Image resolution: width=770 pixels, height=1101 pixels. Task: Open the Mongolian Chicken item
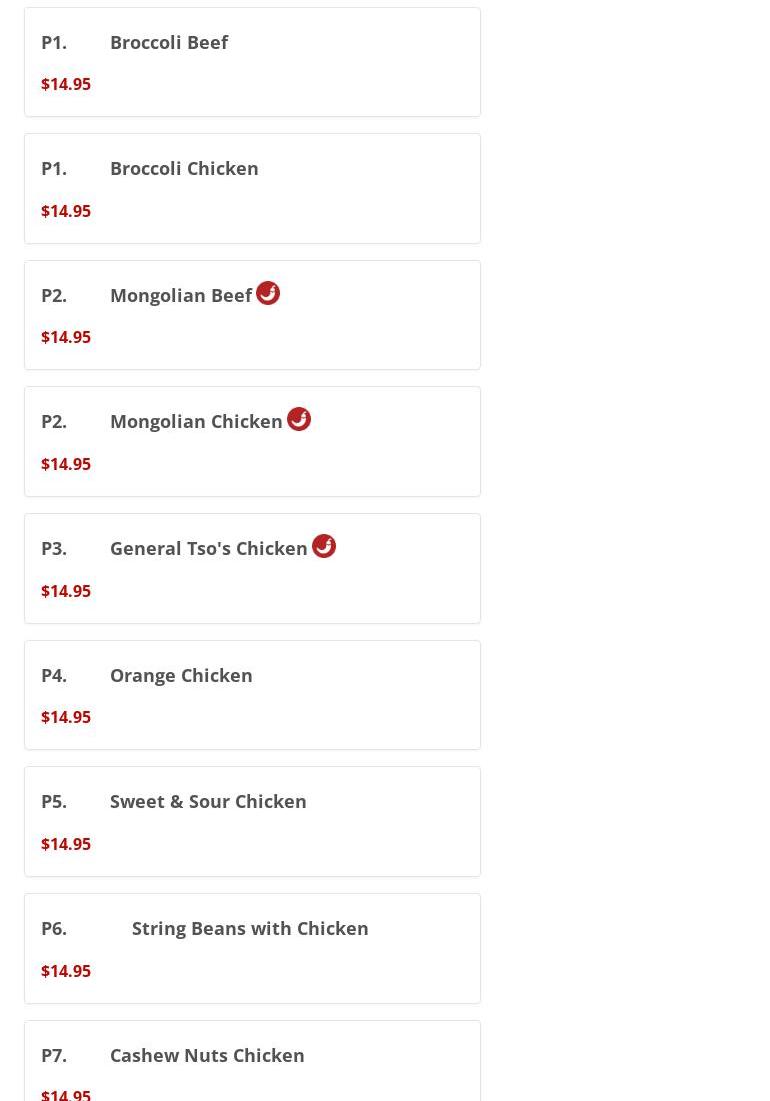coord(196,422)
